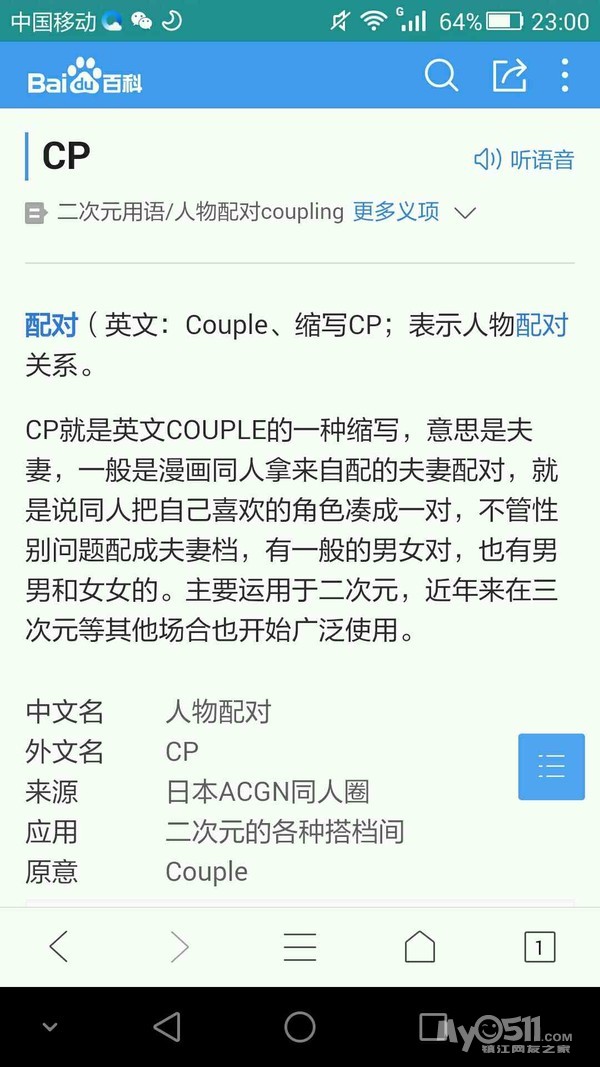Go back in the browser toolbar
This screenshot has width=600, height=1067.
click(x=59, y=947)
